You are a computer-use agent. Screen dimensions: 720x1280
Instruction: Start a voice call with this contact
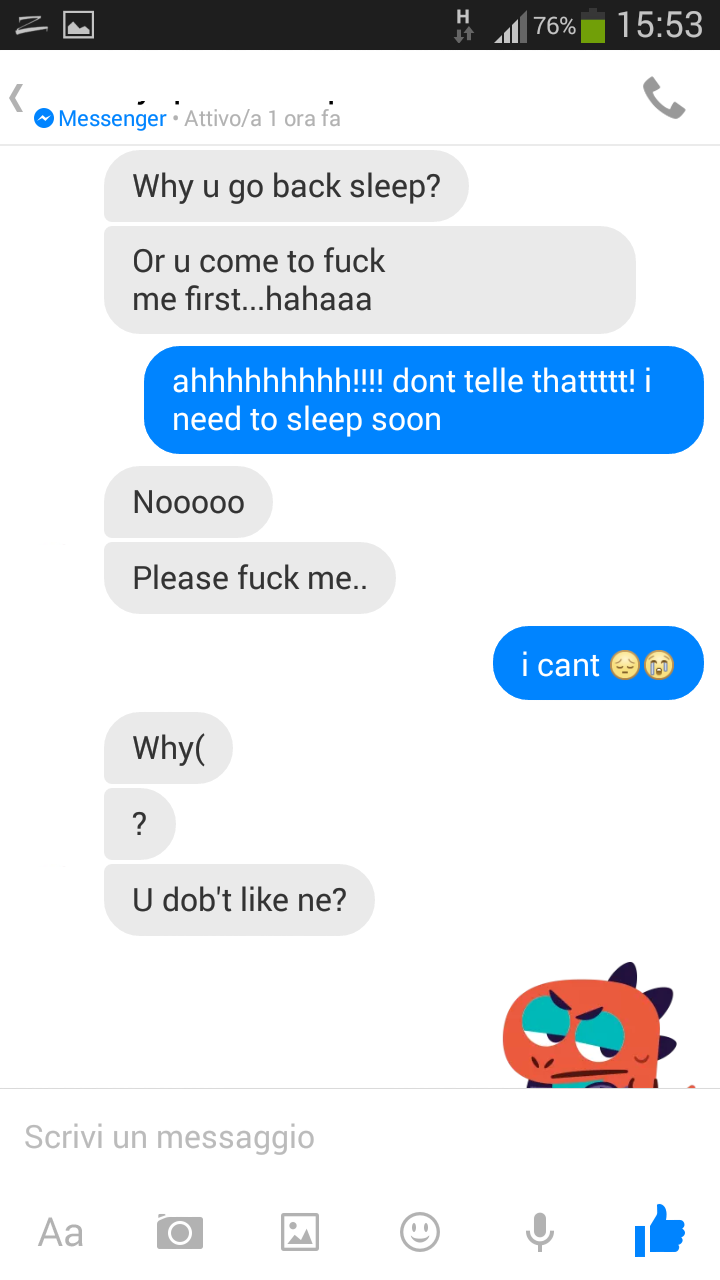click(x=663, y=98)
